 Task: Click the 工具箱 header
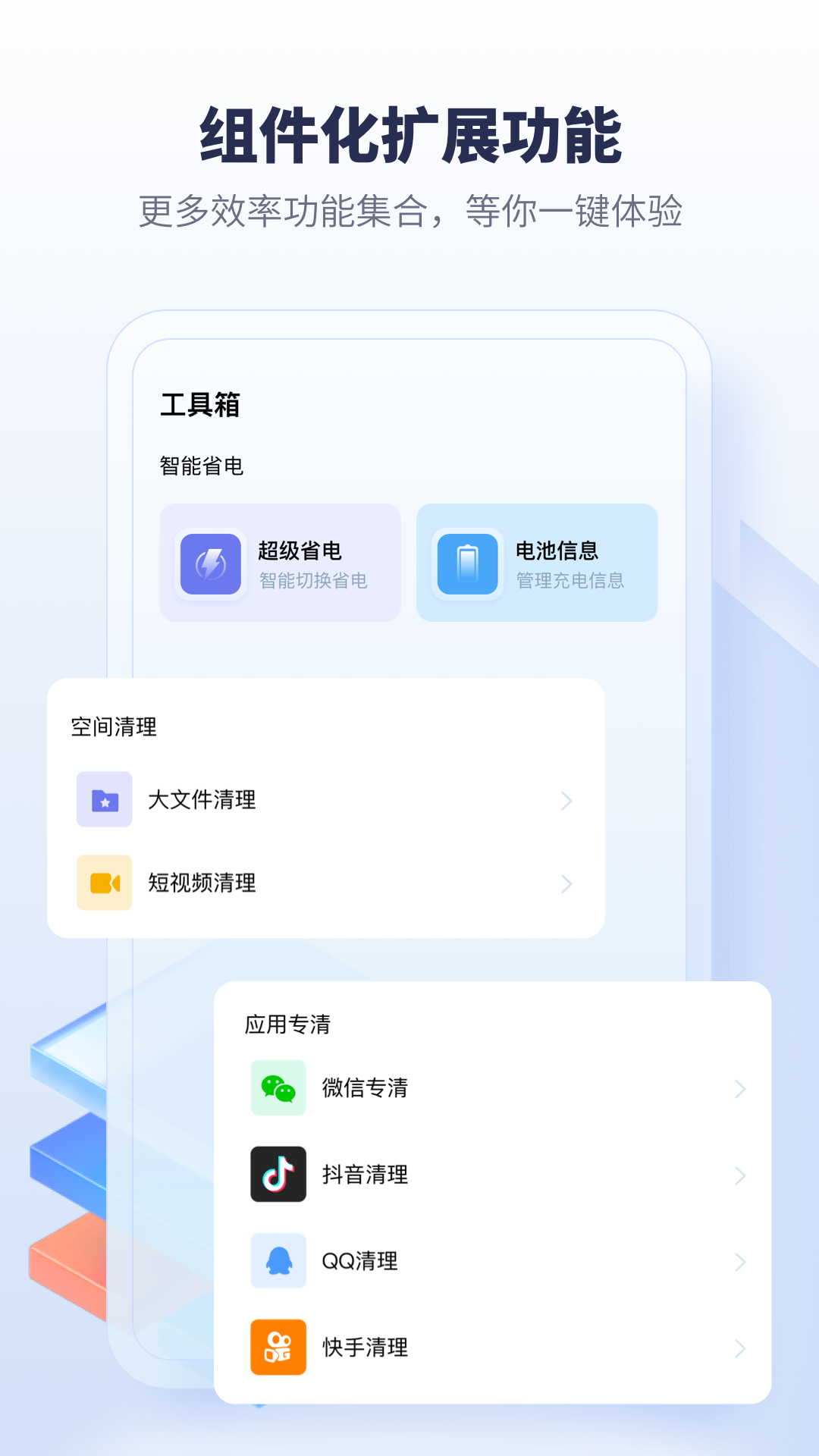[x=202, y=405]
